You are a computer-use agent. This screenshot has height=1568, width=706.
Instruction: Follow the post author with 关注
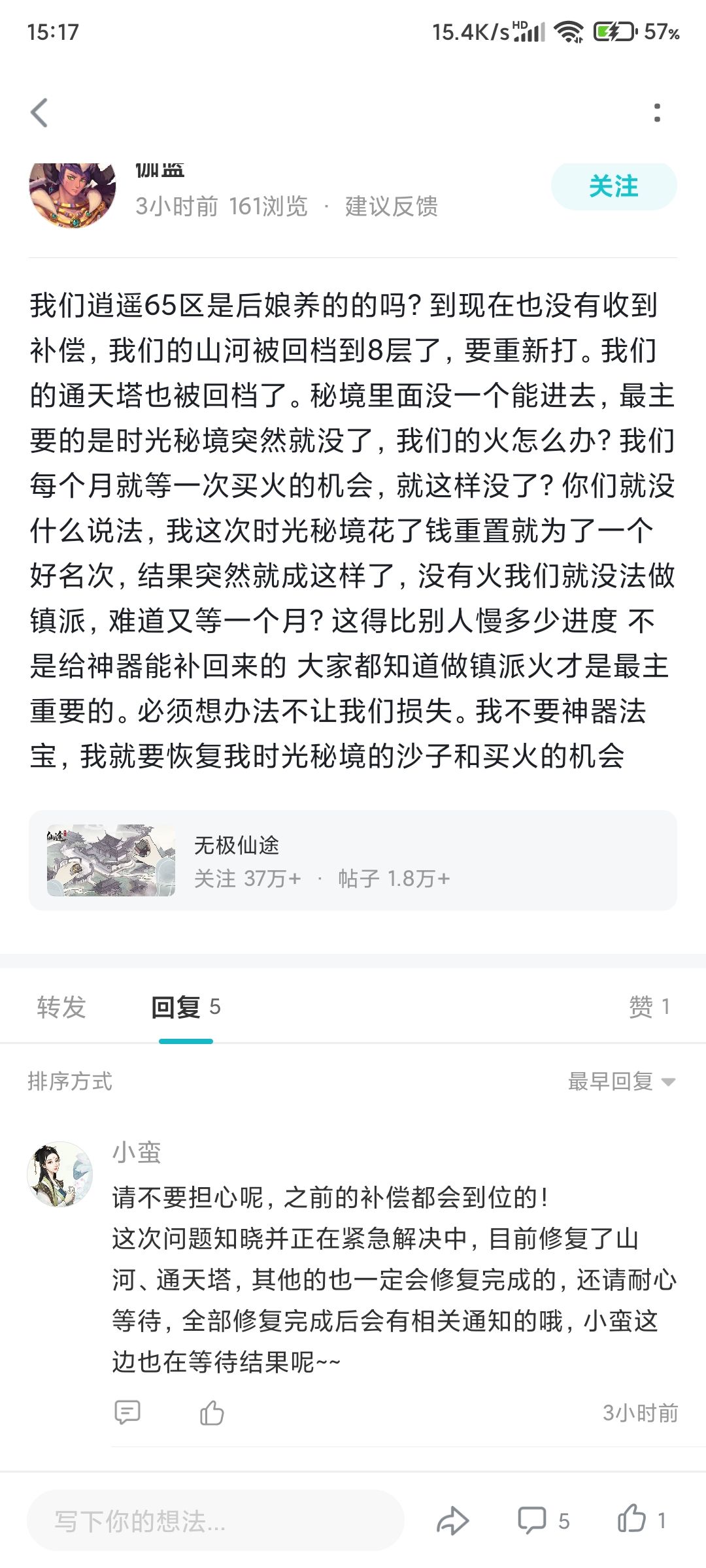(614, 187)
